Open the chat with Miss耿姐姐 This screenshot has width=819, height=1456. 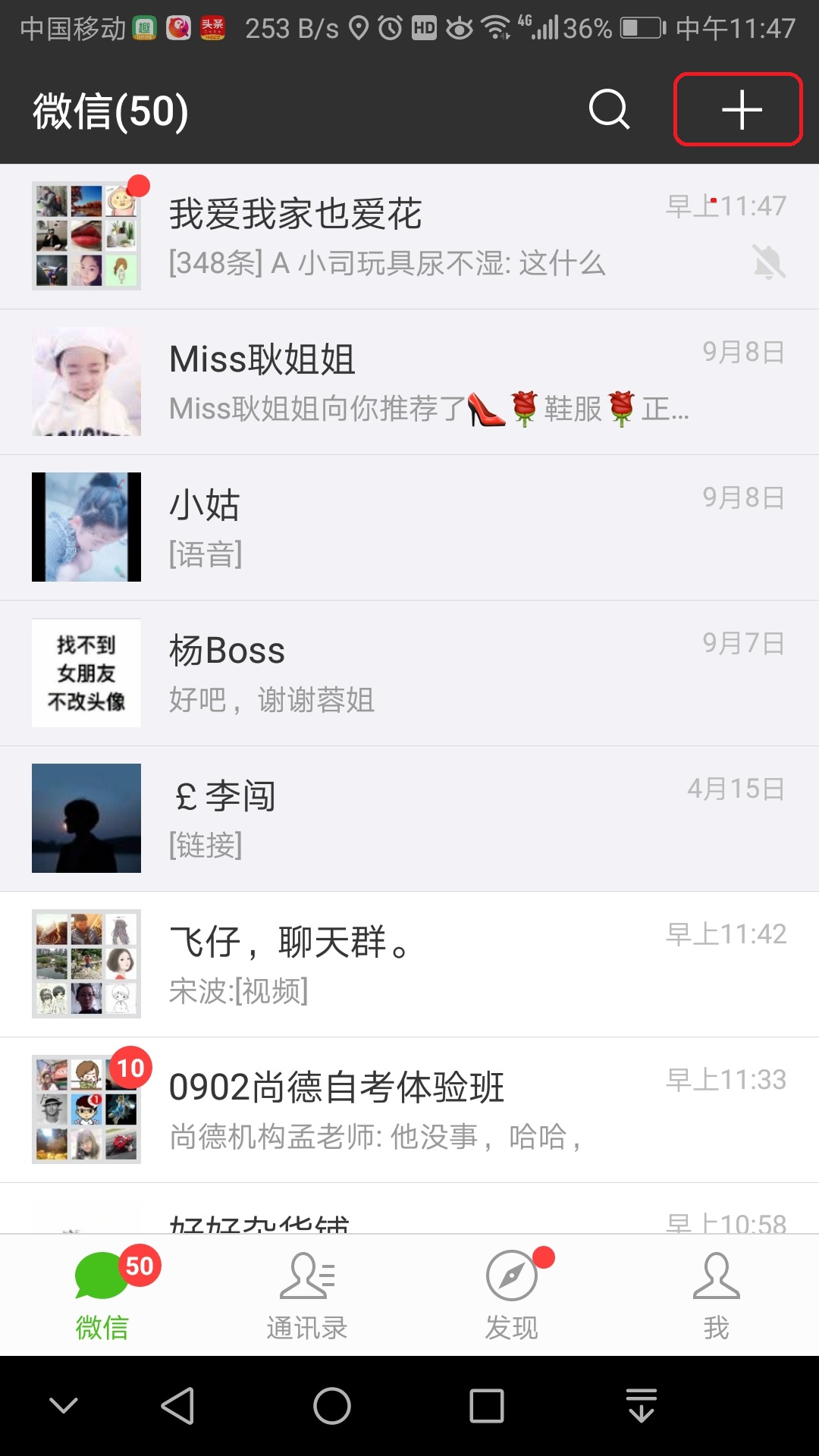[409, 382]
